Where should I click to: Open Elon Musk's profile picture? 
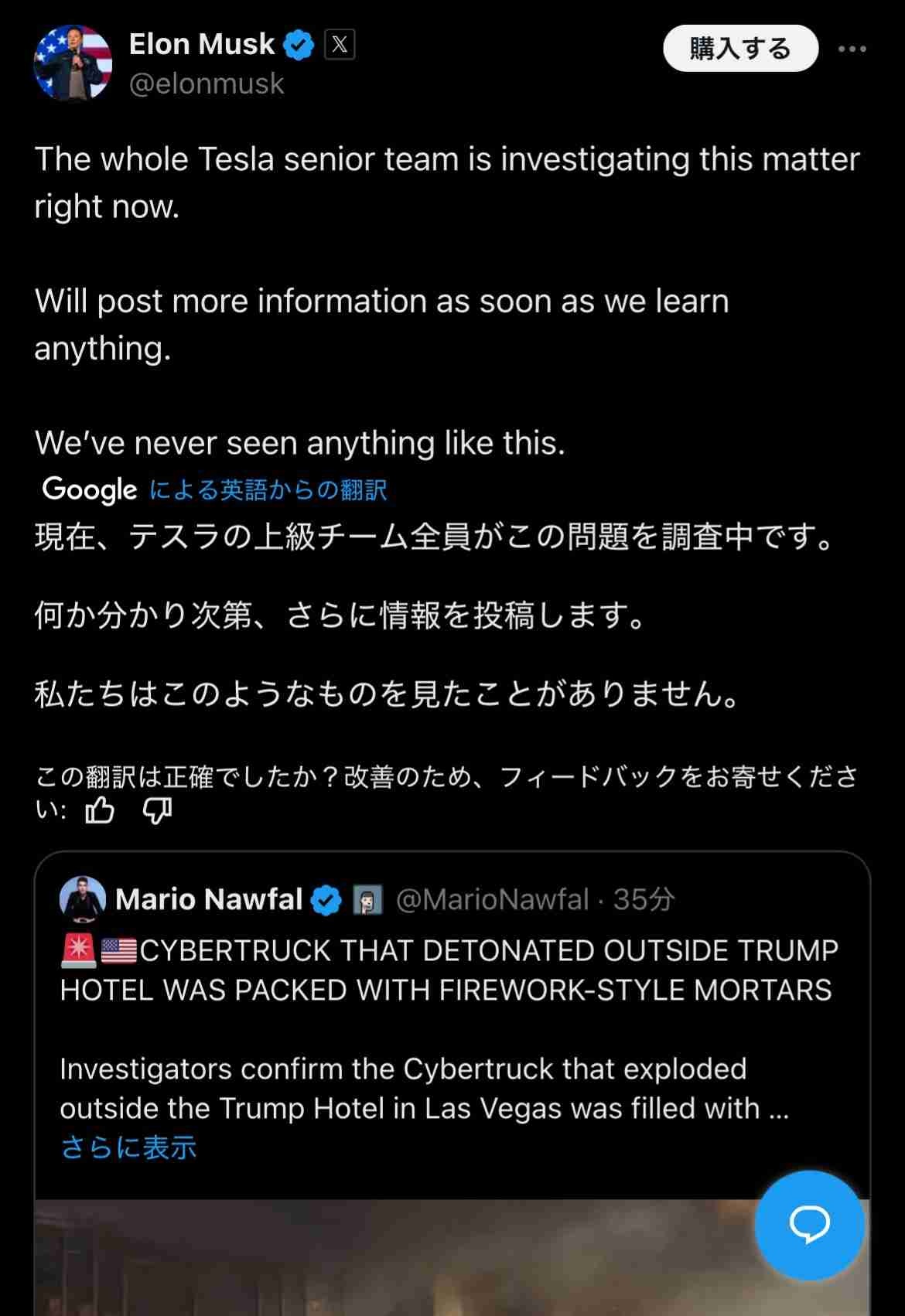[72, 63]
